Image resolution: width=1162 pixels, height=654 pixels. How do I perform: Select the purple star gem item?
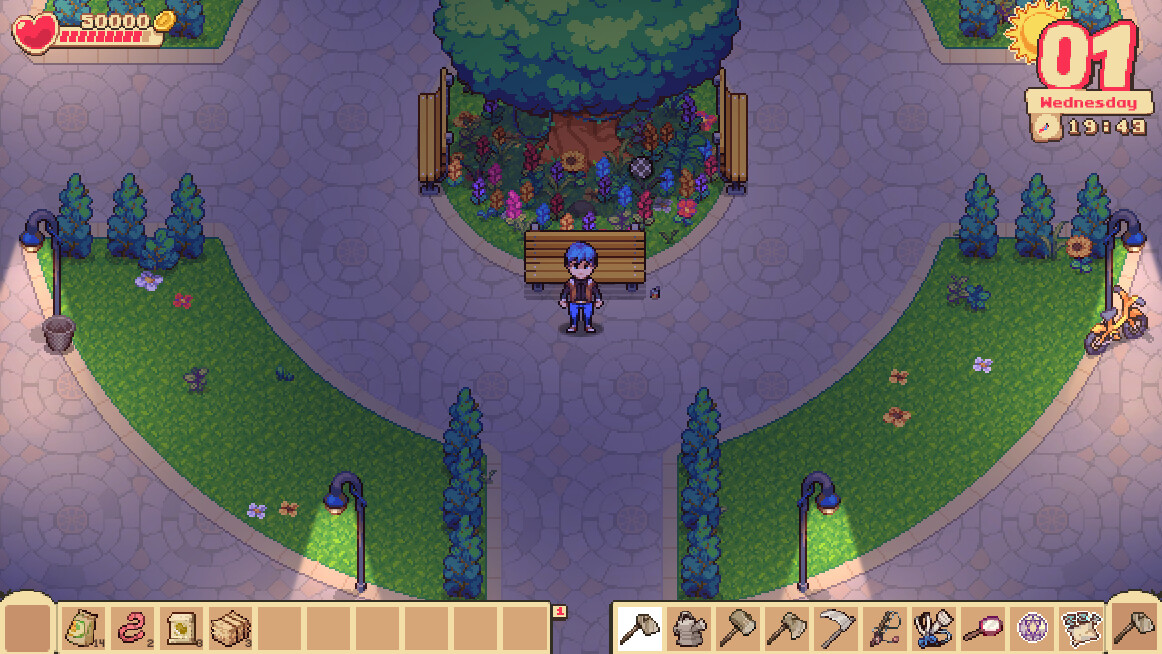(x=1031, y=628)
